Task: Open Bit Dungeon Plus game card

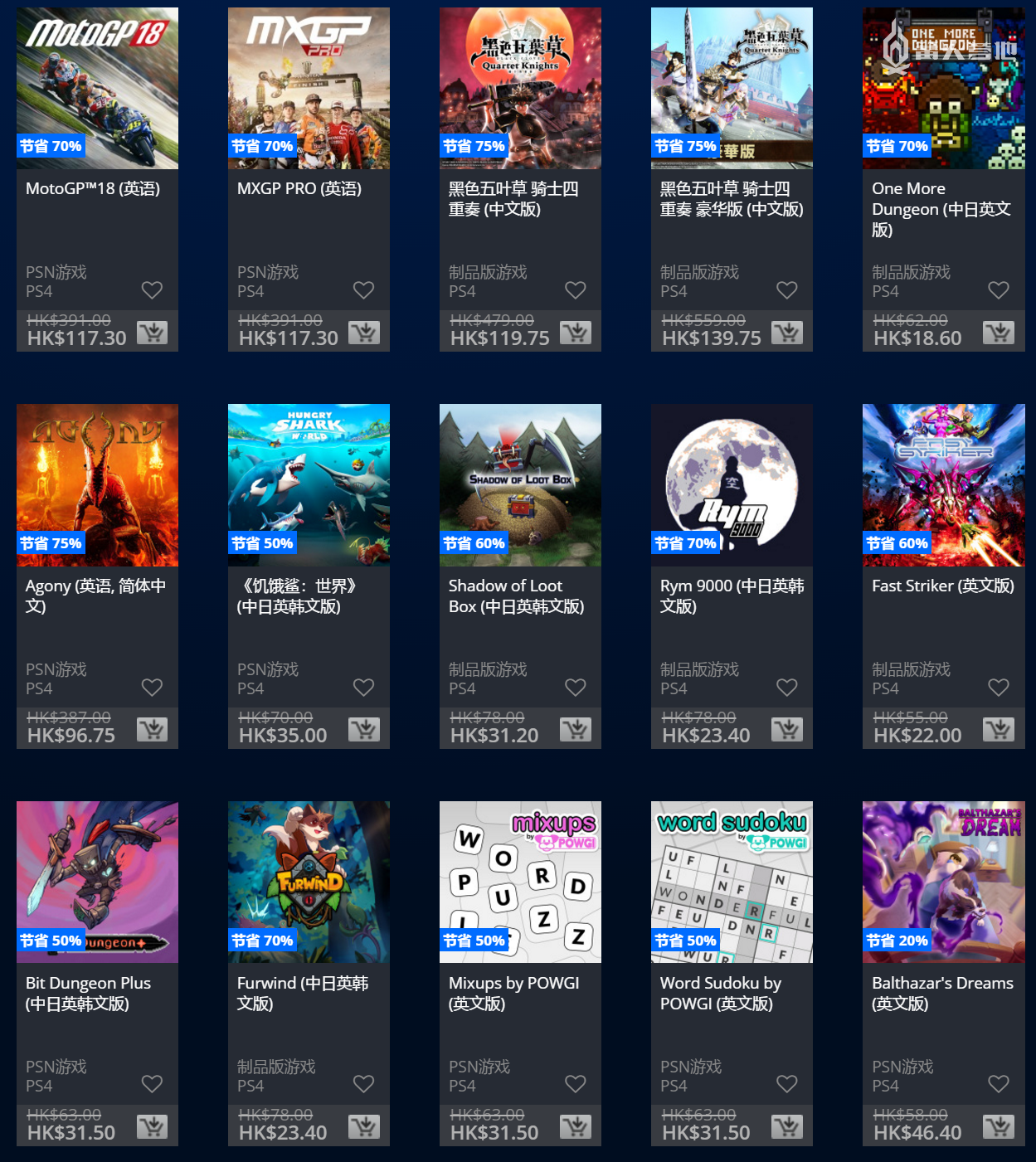Action: tap(97, 882)
